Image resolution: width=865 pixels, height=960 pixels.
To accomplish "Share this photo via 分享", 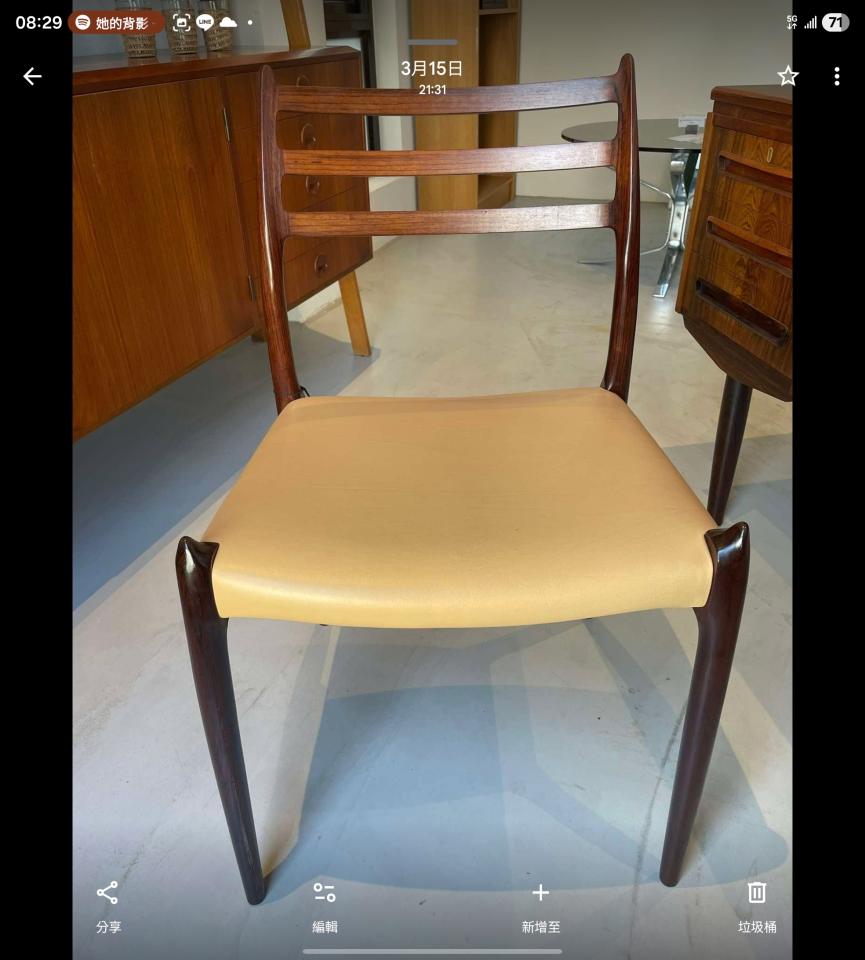I will pyautogui.click(x=108, y=904).
